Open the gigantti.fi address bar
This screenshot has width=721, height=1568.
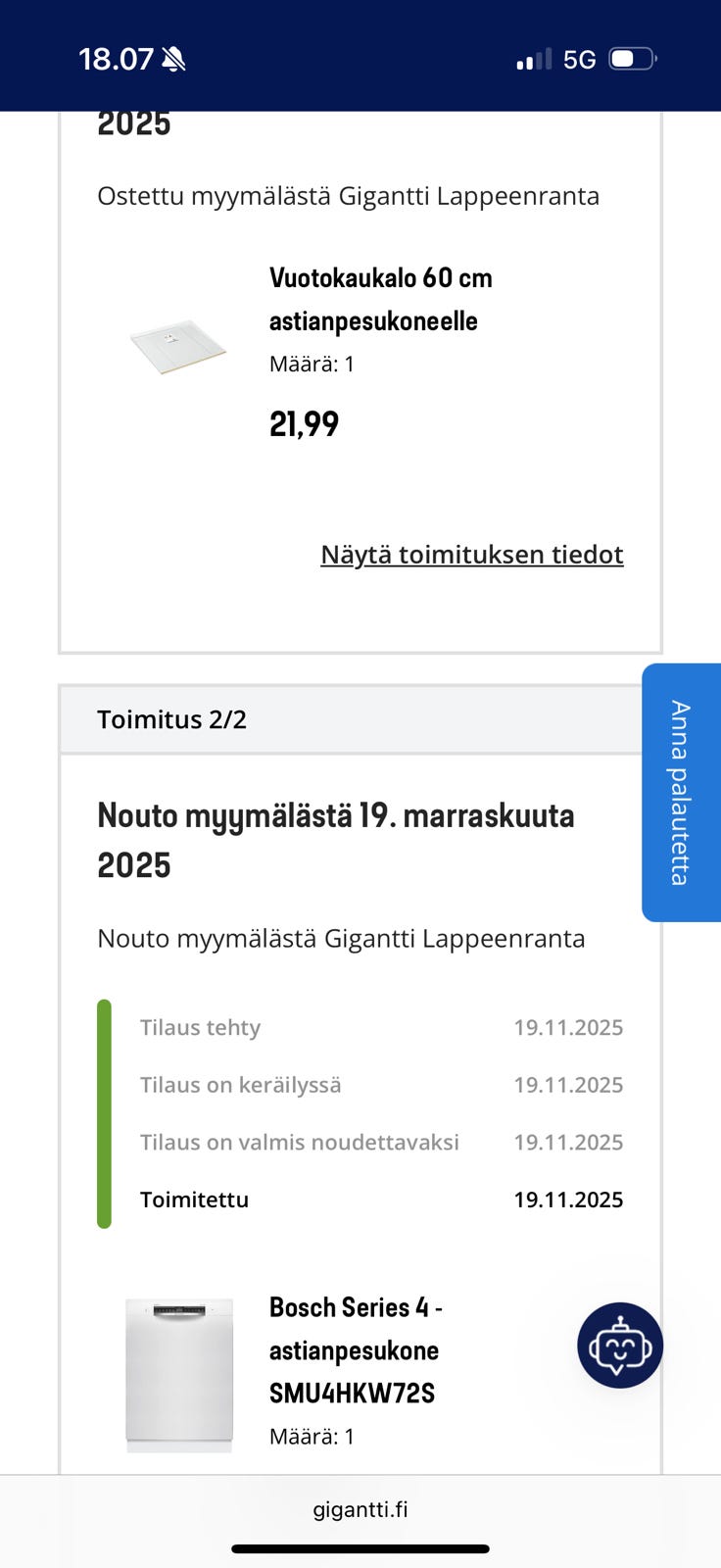(x=360, y=1509)
